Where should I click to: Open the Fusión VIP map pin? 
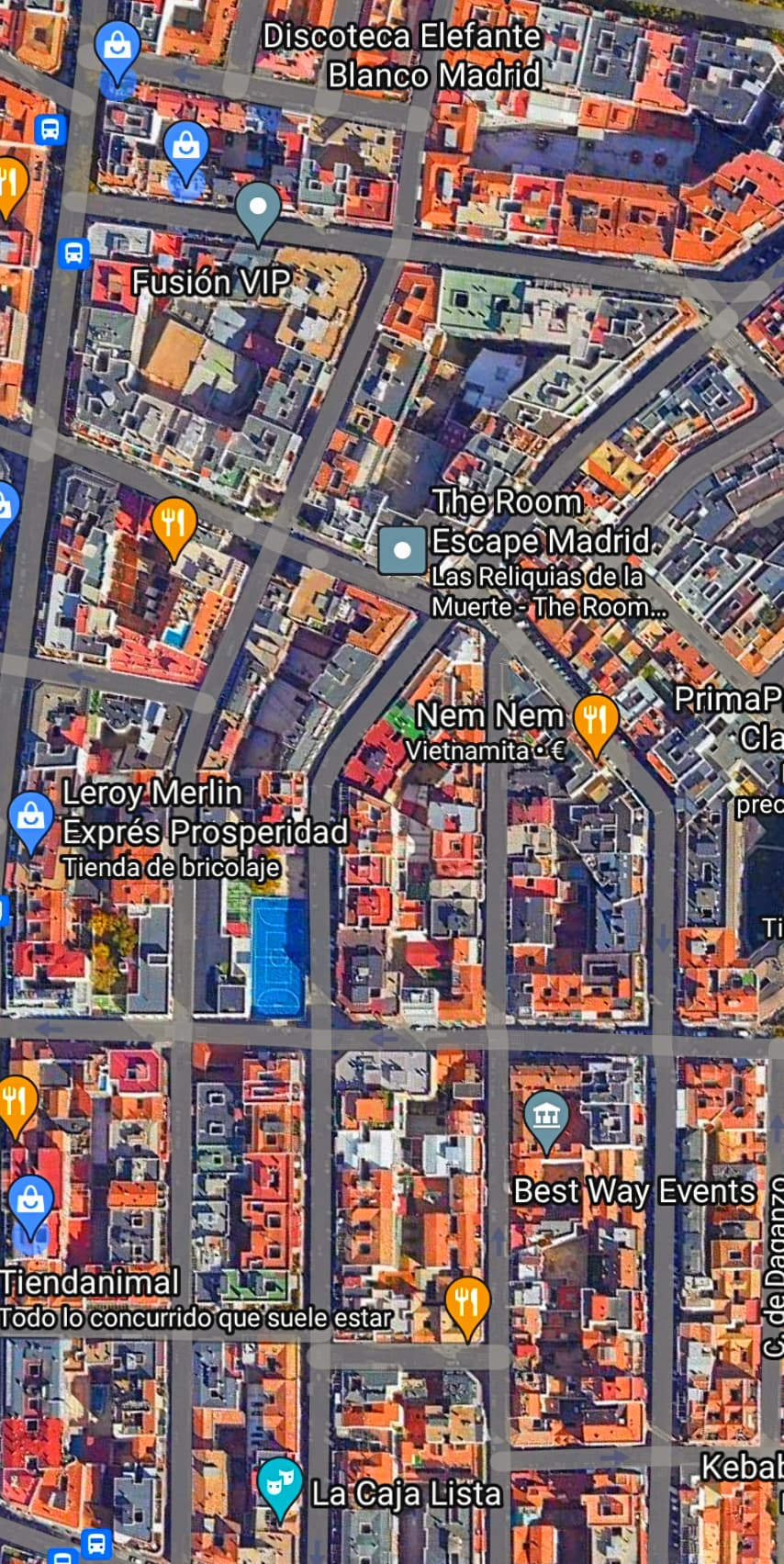pos(258,212)
